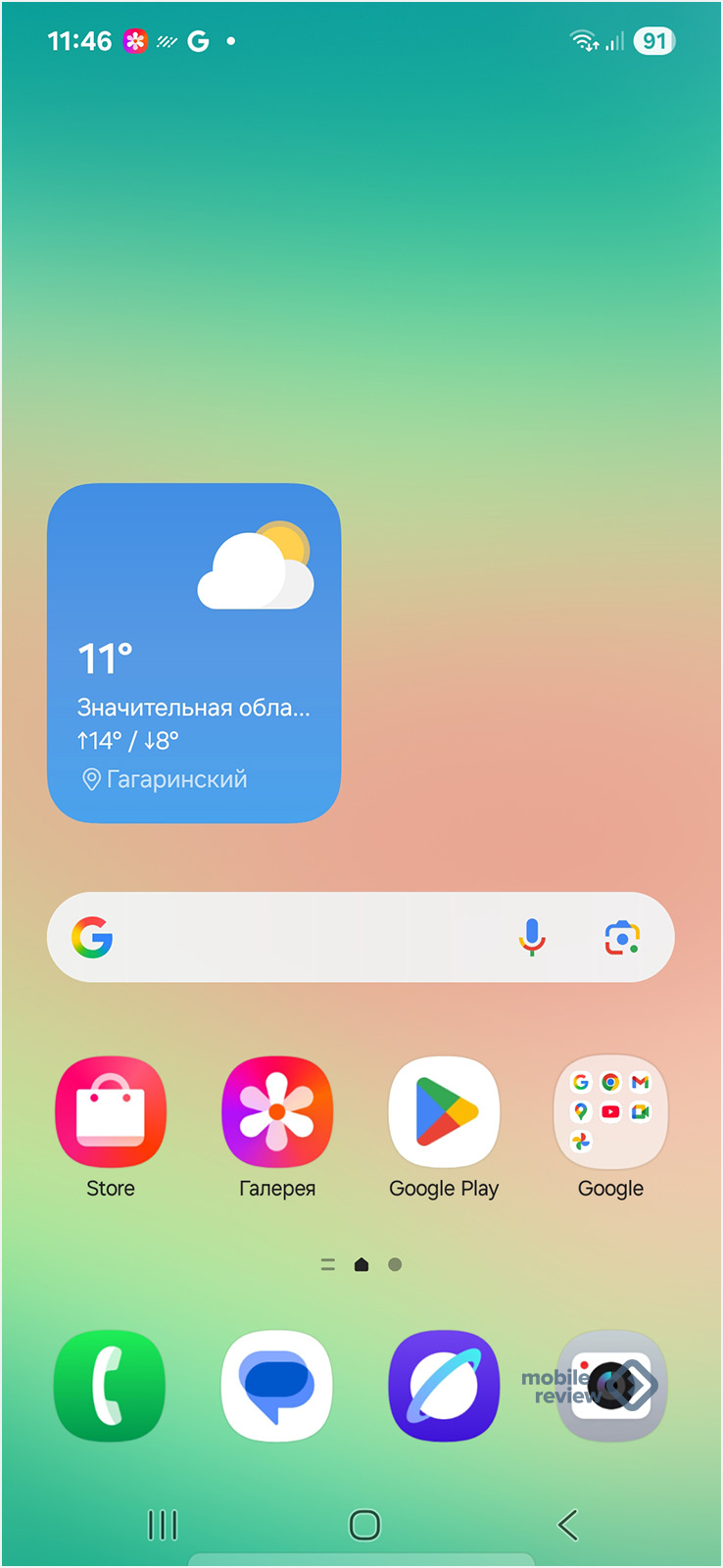The height and width of the screenshot is (1568, 723).
Task: Start voice search with the microphone
Action: (x=532, y=937)
